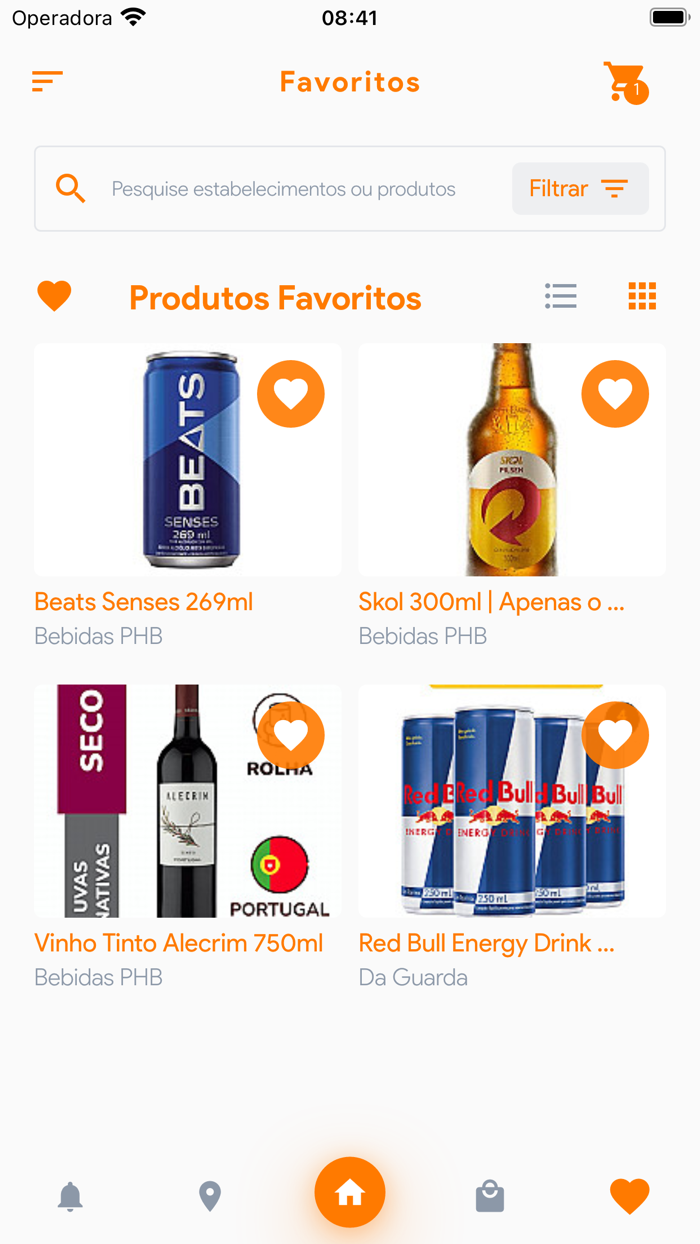Open the shopping cart
Viewport: 700px width, 1244px height.
624,82
